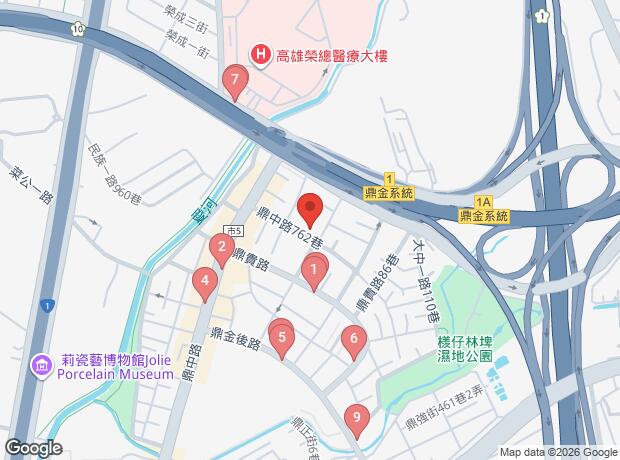Tap map marker number 9
Screen dimensions: 620x460
click(x=355, y=417)
